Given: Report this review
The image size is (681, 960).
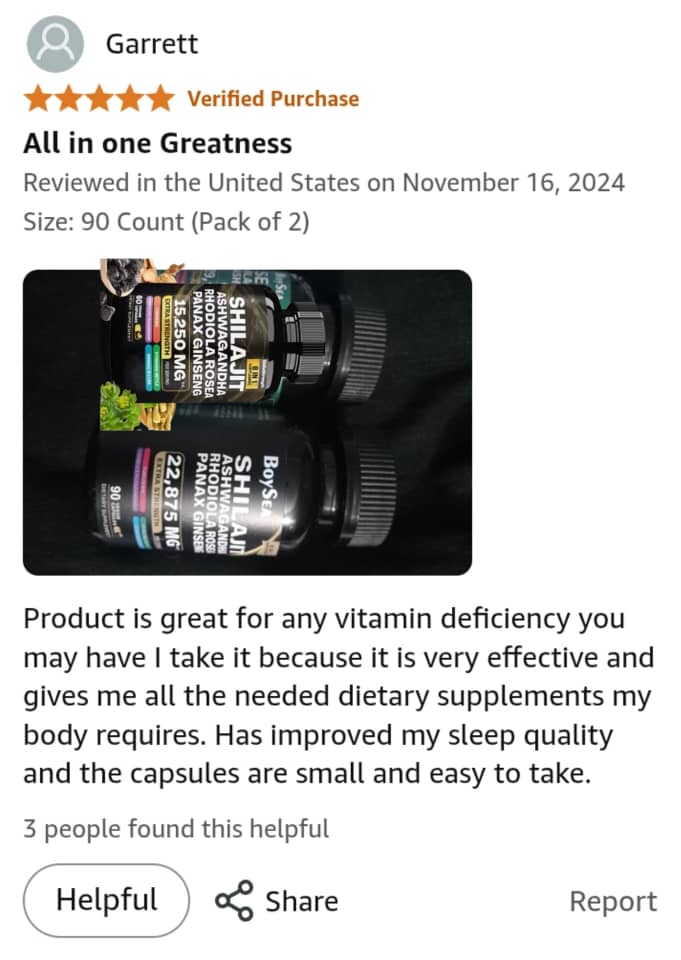Looking at the screenshot, I should 612,901.
